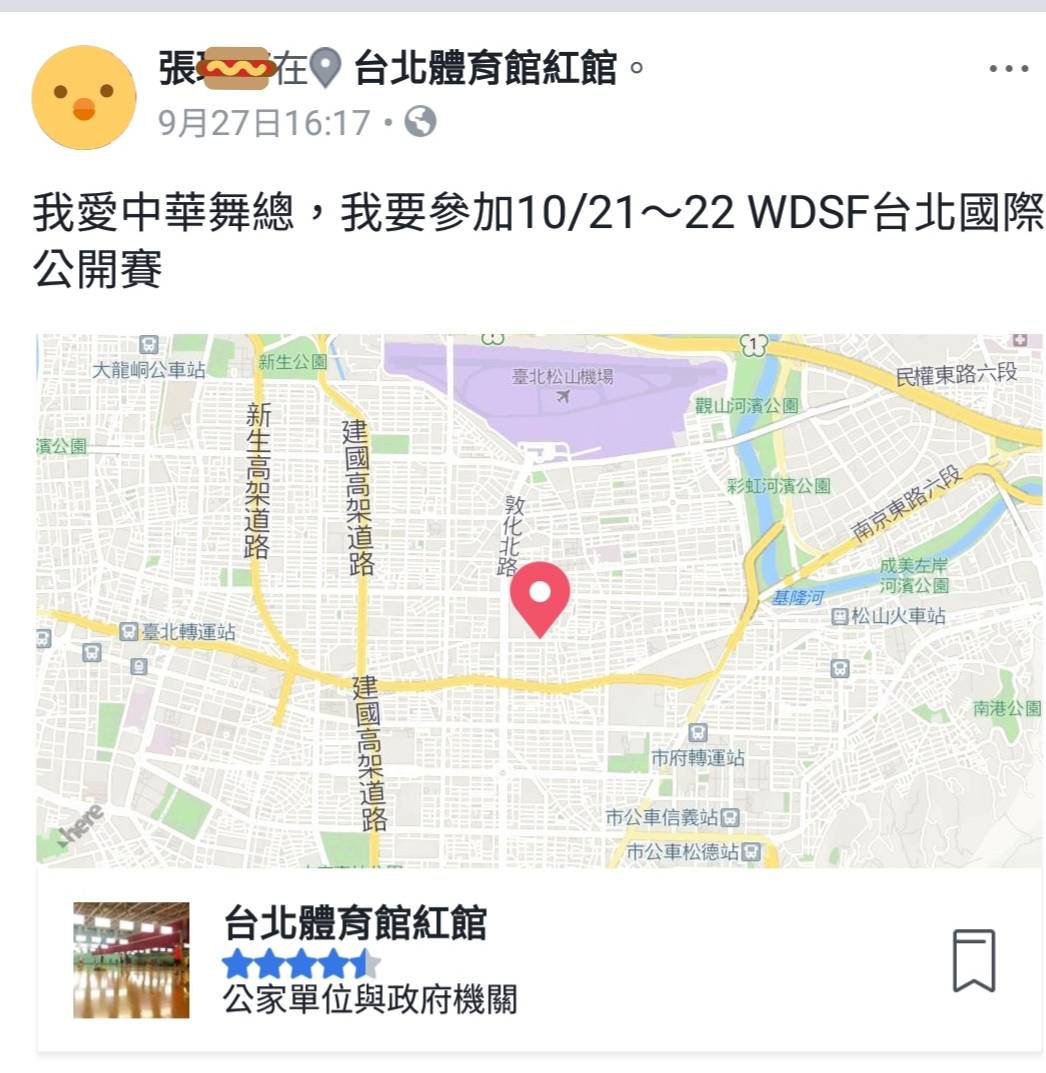Open the tagged location 台北體育館紅館
1046x1073 pixels.
coord(486,69)
